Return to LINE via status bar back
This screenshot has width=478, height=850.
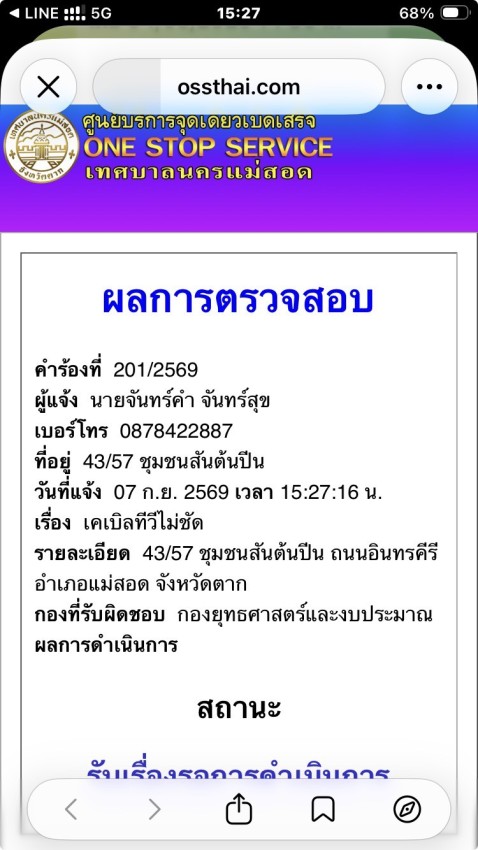pyautogui.click(x=34, y=14)
